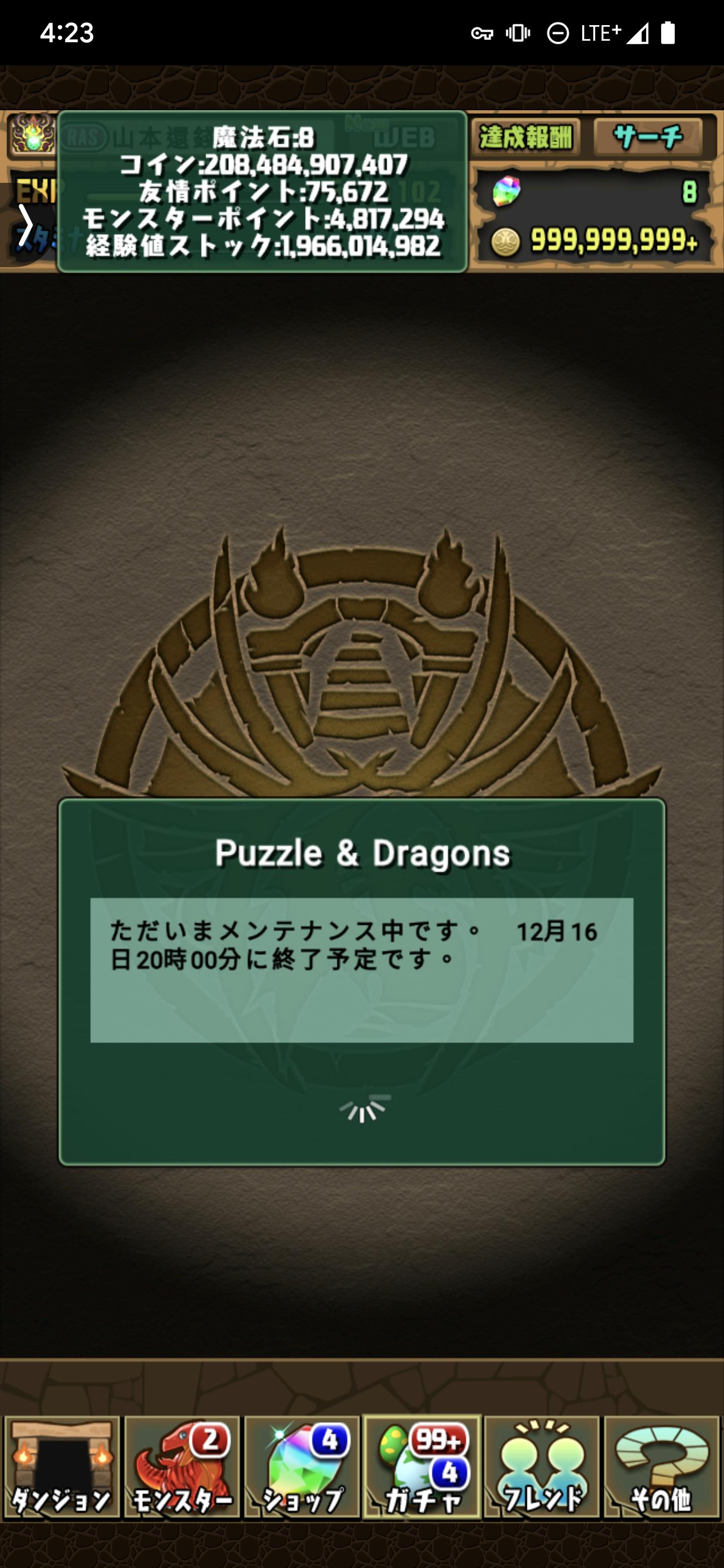Screen dimensions: 724x1568
Task: Switch to the その他 (Others) tab
Action: 662,1467
